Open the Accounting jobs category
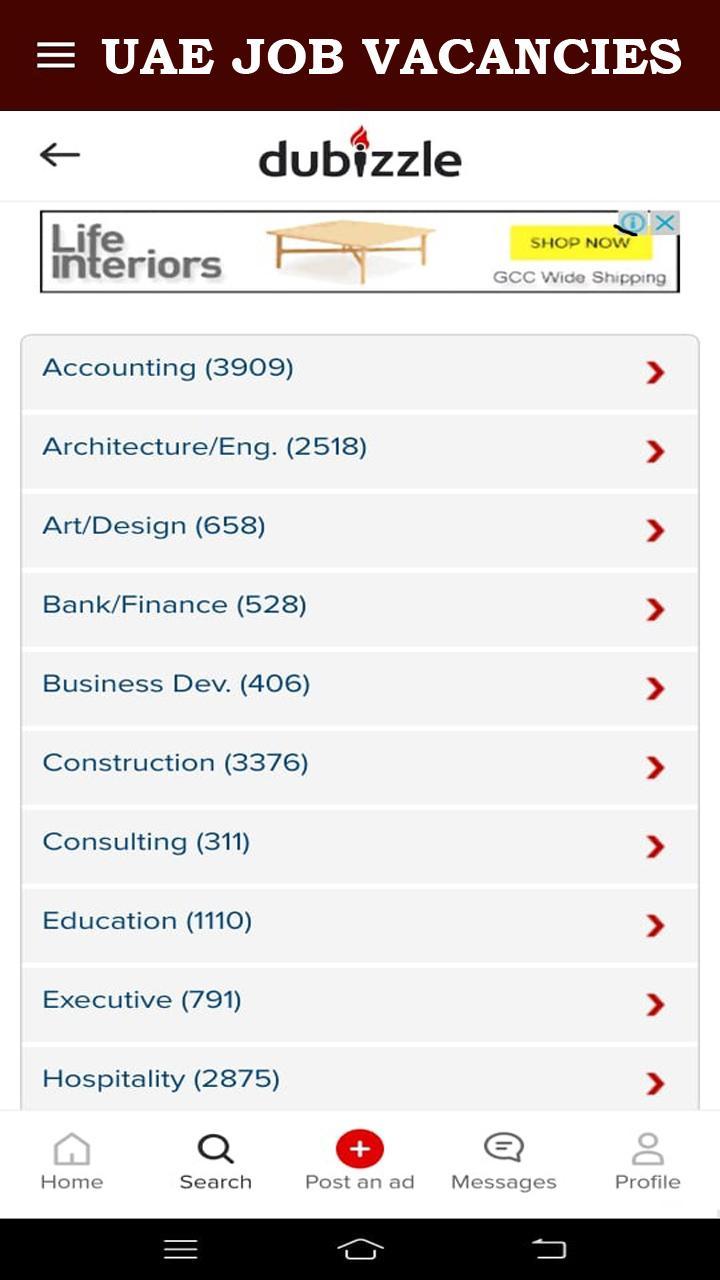Screen dimensions: 720x1280 pos(360,371)
